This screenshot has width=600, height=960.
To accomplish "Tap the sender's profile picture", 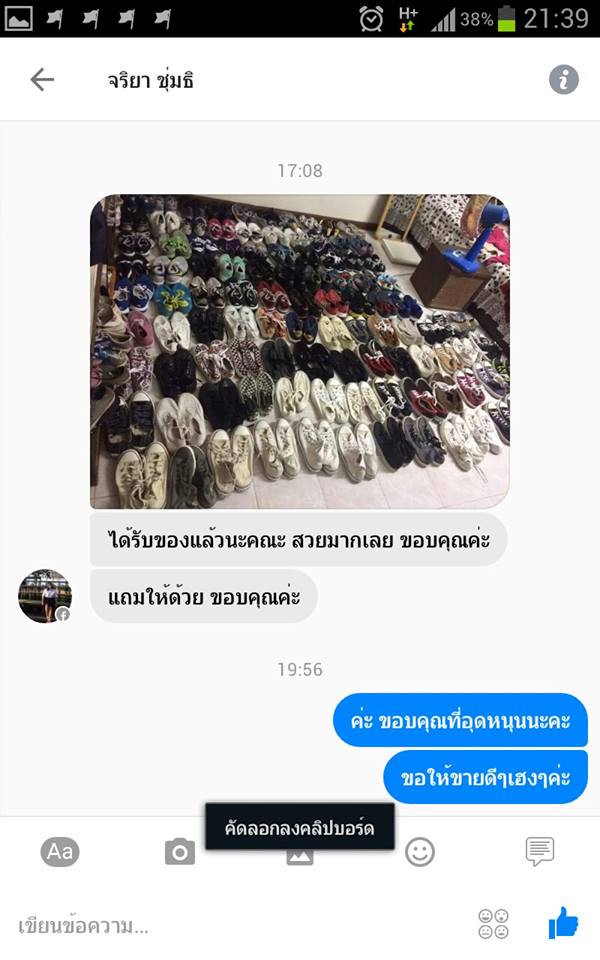I will (x=45, y=596).
